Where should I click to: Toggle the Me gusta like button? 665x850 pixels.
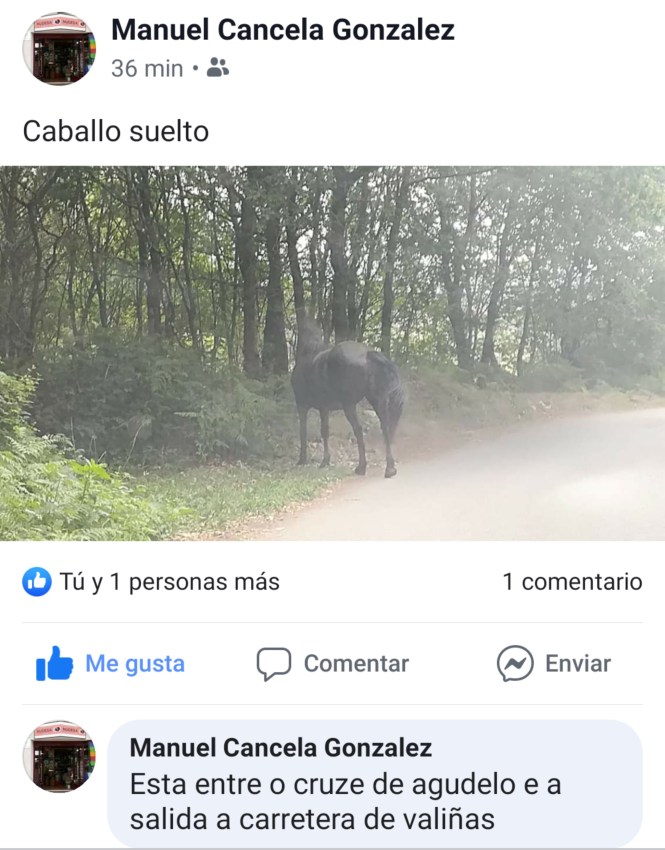coord(110,663)
